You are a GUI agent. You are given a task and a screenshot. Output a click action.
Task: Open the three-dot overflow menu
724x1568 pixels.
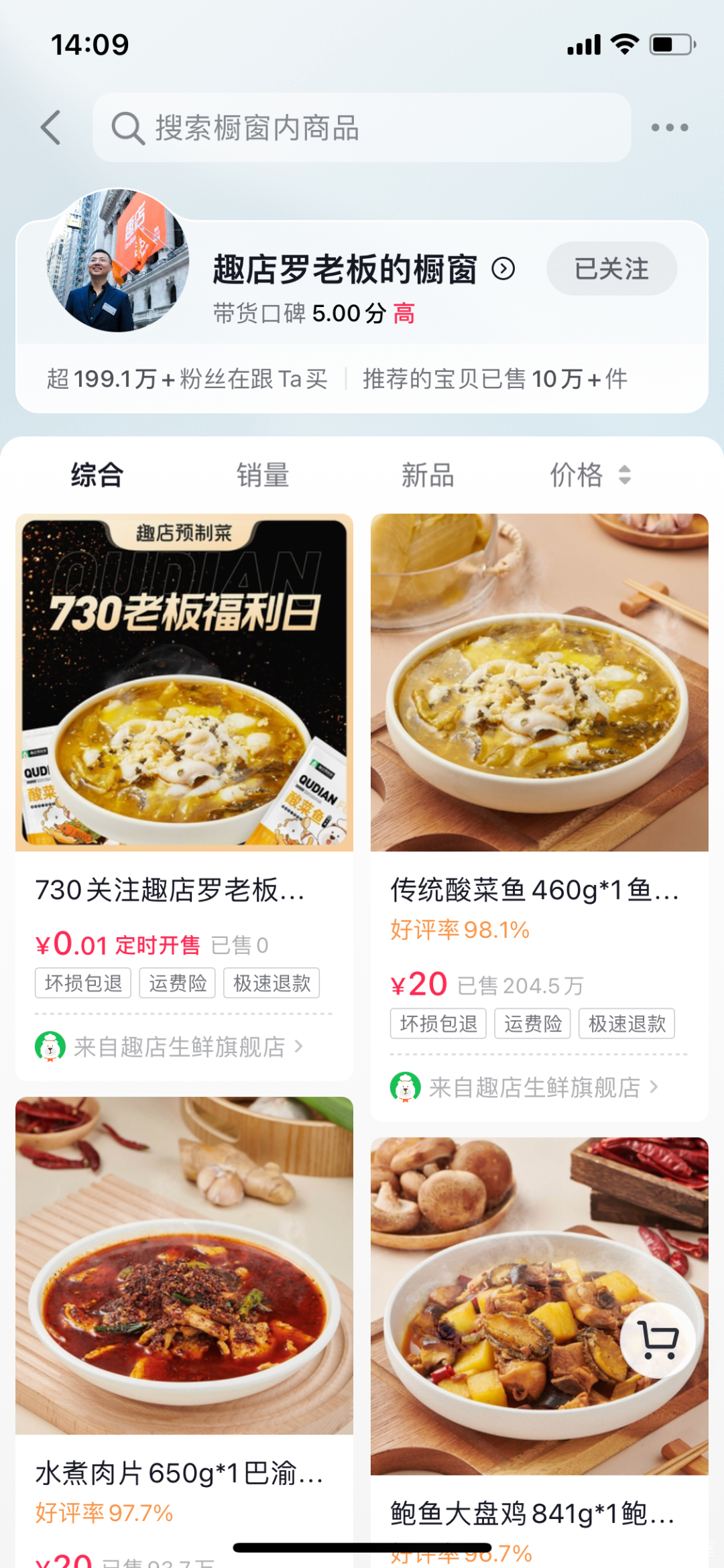(x=670, y=127)
